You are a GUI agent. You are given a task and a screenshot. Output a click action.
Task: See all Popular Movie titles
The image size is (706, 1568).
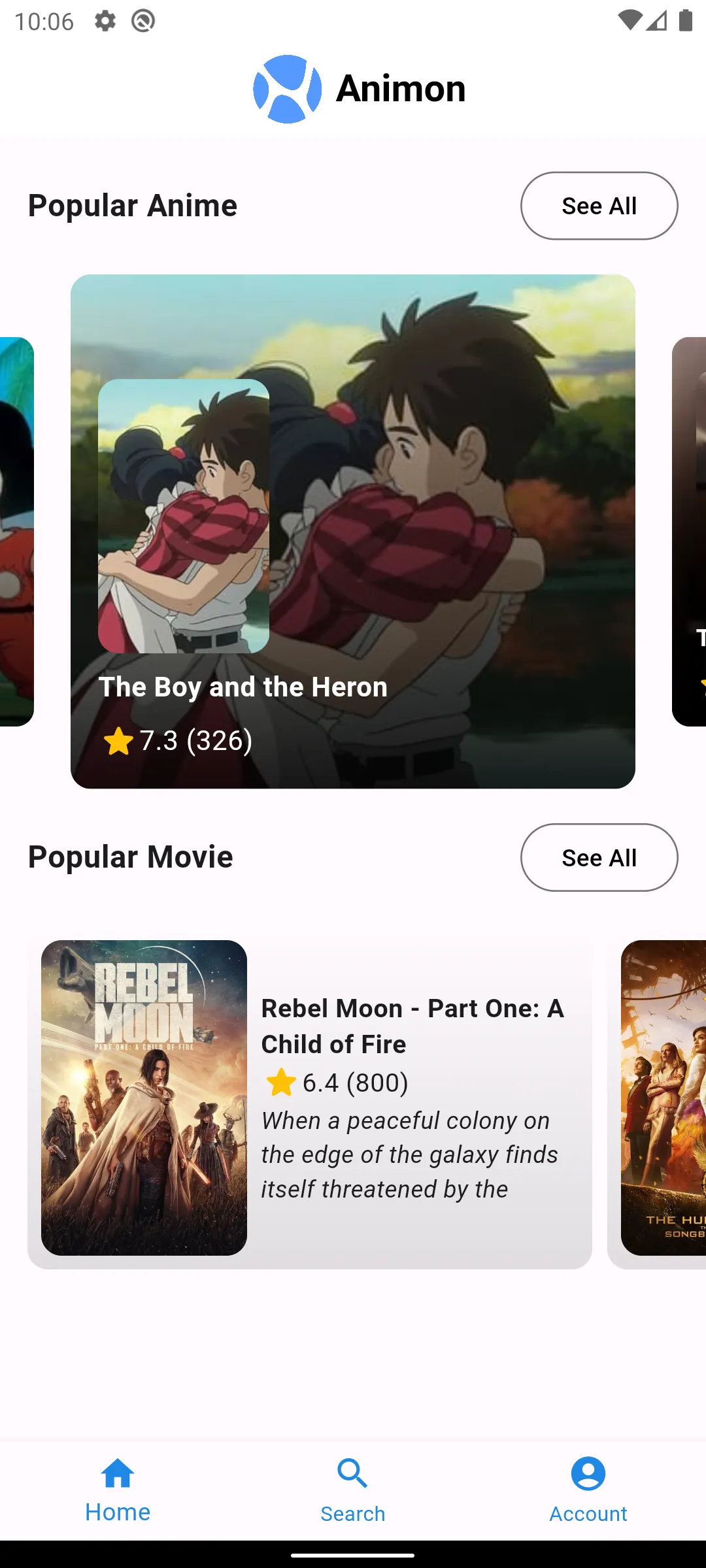pyautogui.click(x=599, y=857)
